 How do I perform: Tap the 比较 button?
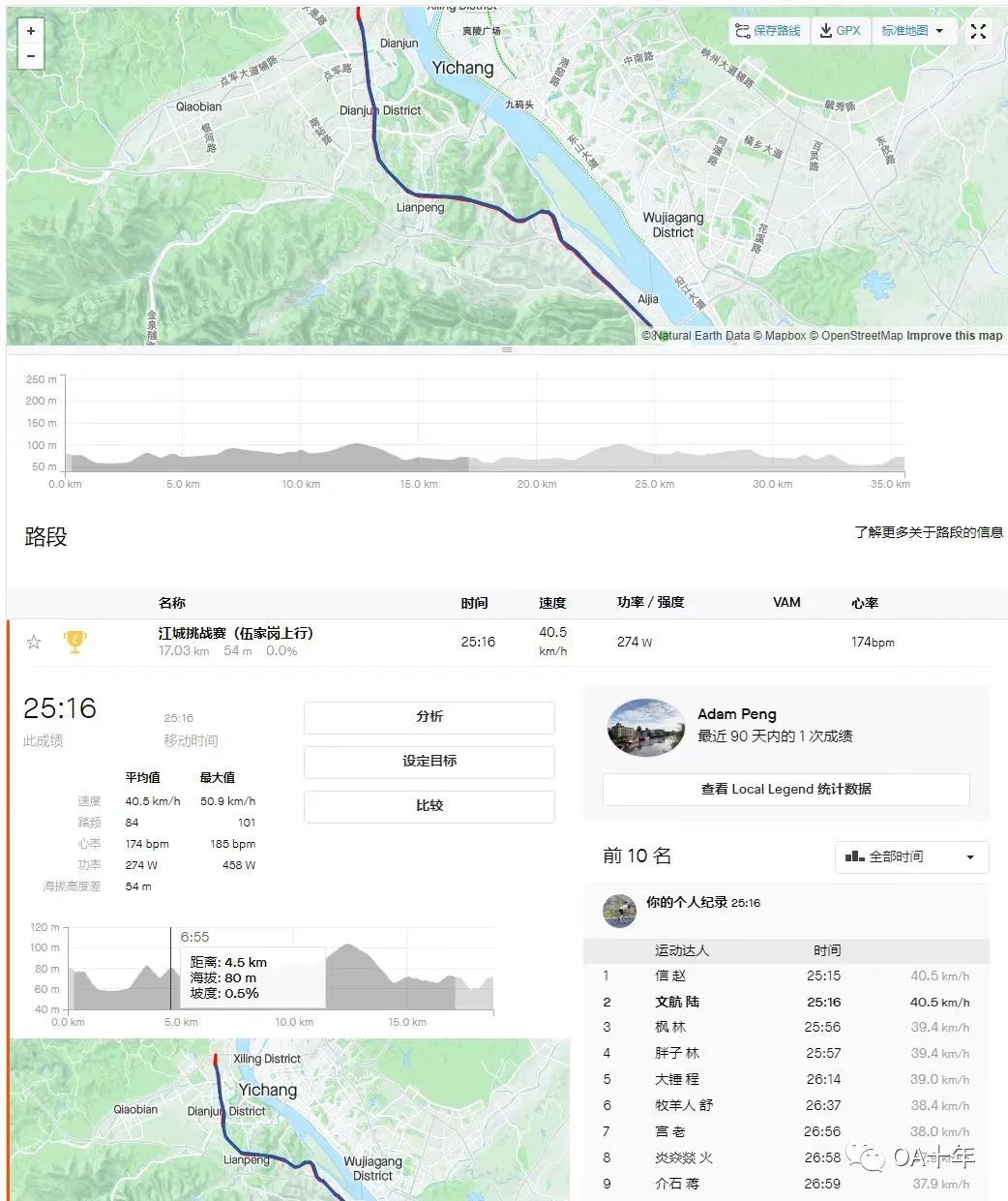point(429,806)
